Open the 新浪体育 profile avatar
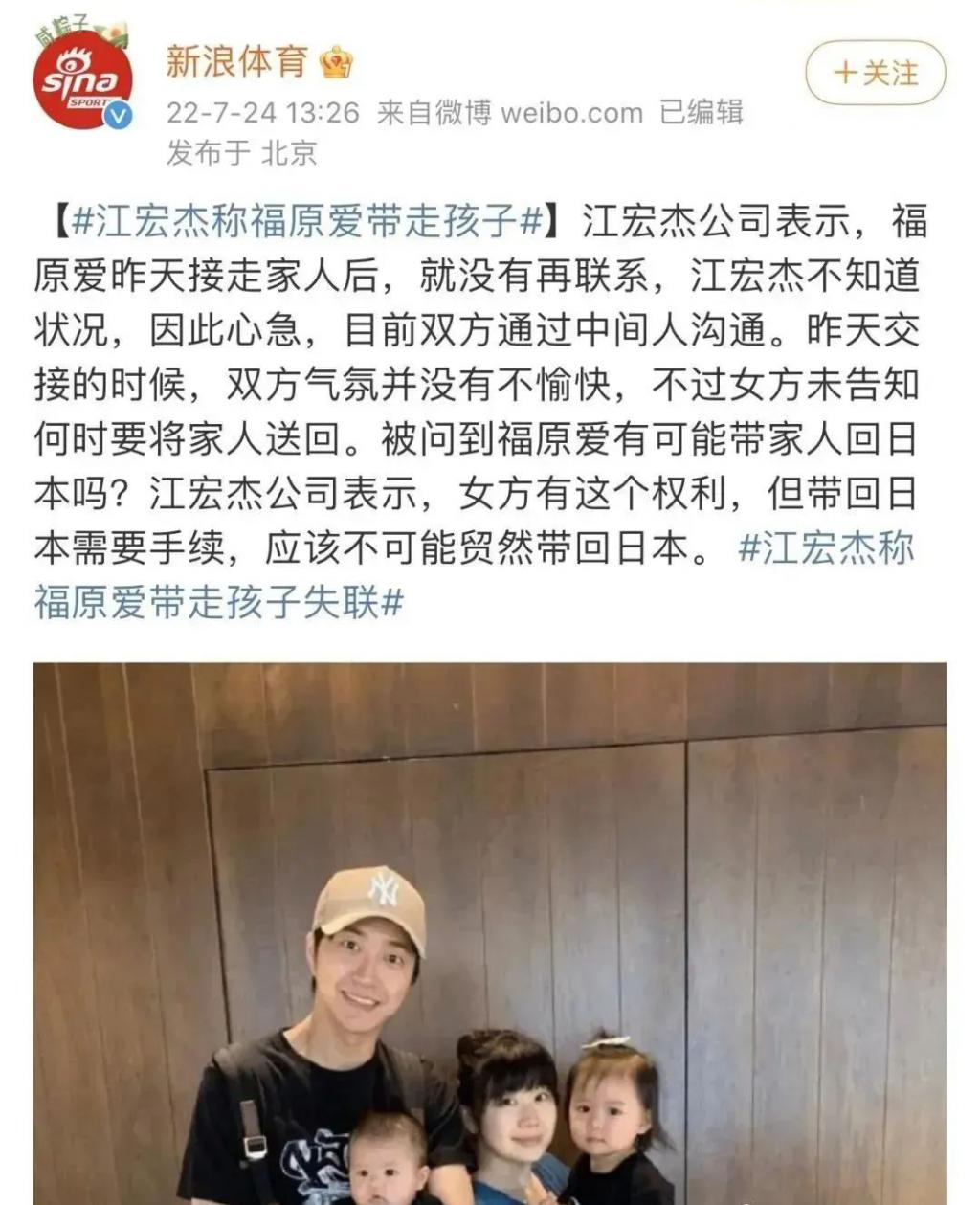The height and width of the screenshot is (1205, 980). pos(83,80)
